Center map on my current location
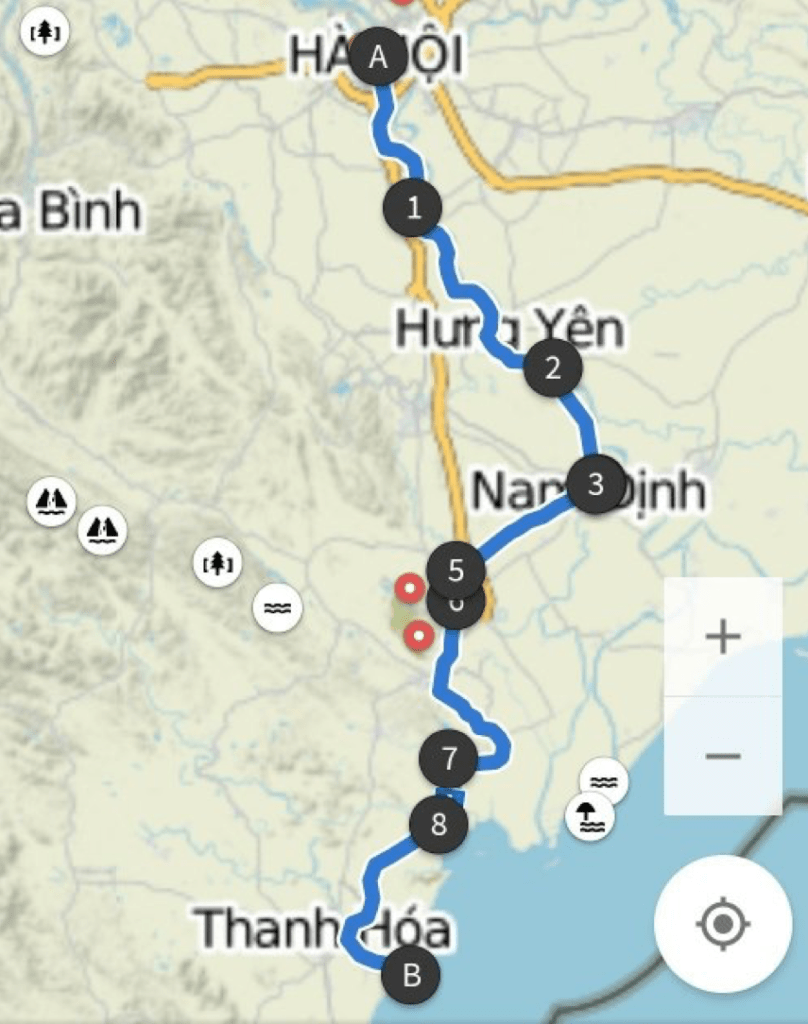Viewport: 808px width, 1024px height. (722, 923)
